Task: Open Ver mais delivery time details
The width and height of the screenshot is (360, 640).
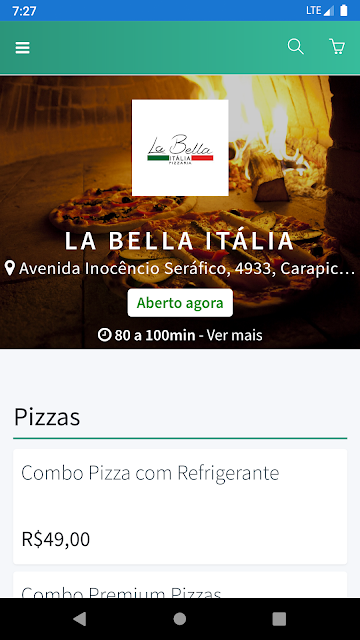Action: (x=234, y=336)
